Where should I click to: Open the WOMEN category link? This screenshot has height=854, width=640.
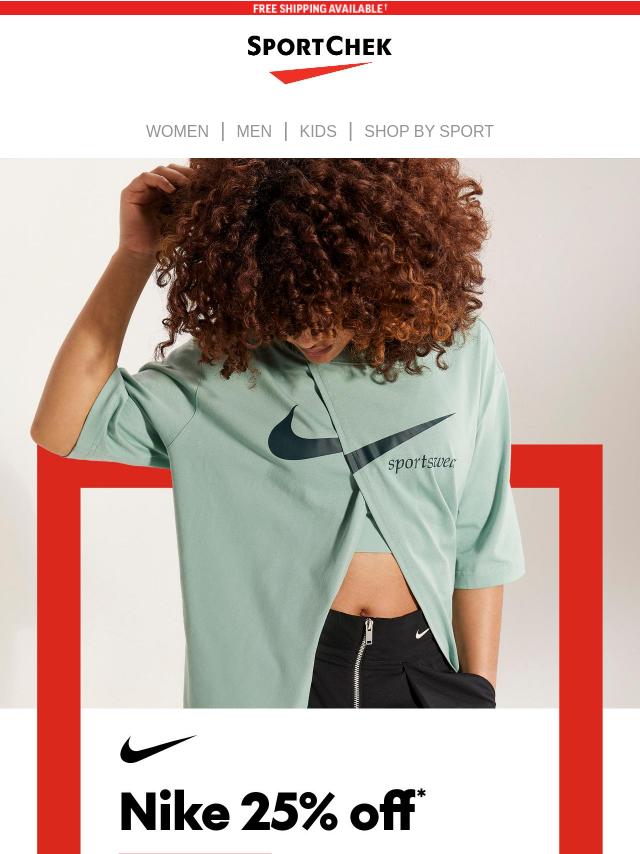click(177, 131)
